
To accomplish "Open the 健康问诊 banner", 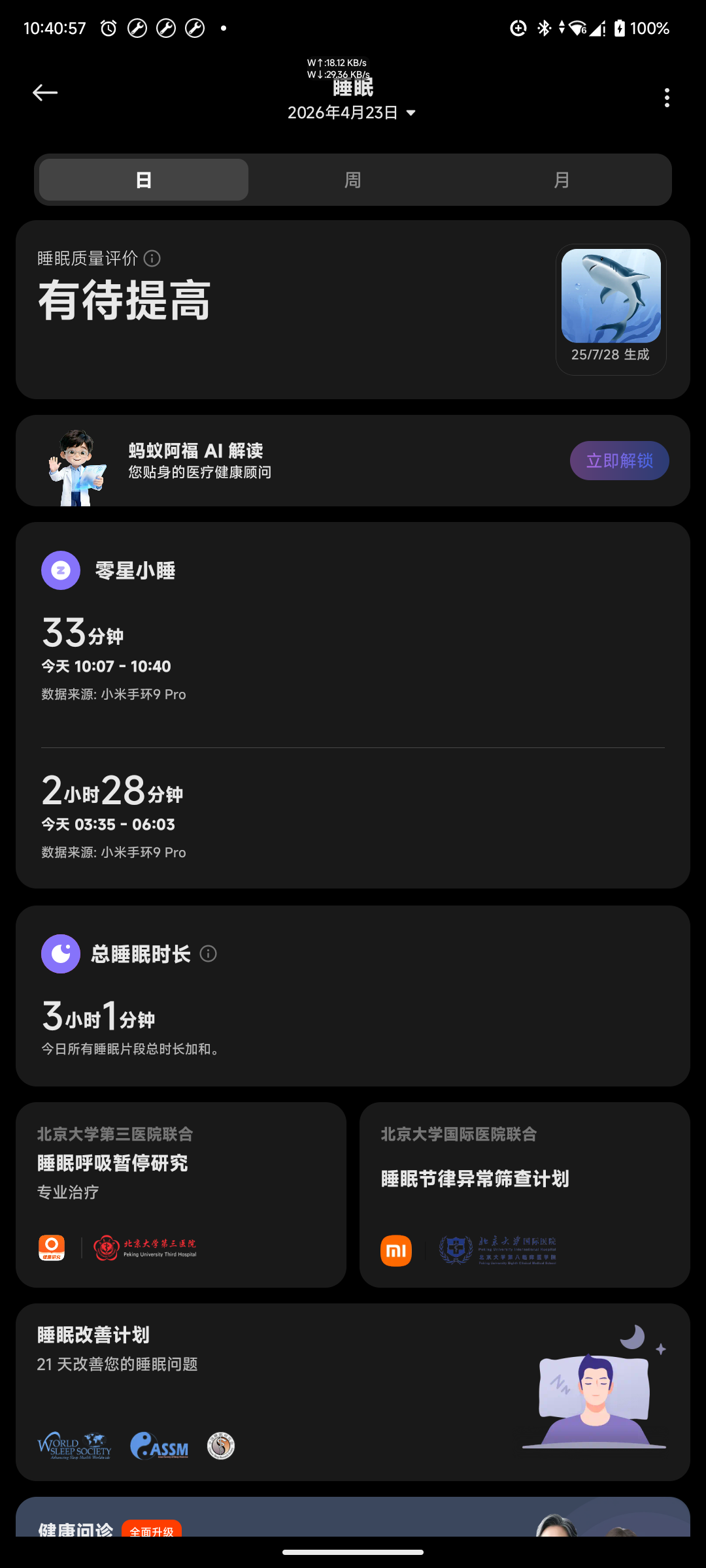I will click(x=353, y=1516).
